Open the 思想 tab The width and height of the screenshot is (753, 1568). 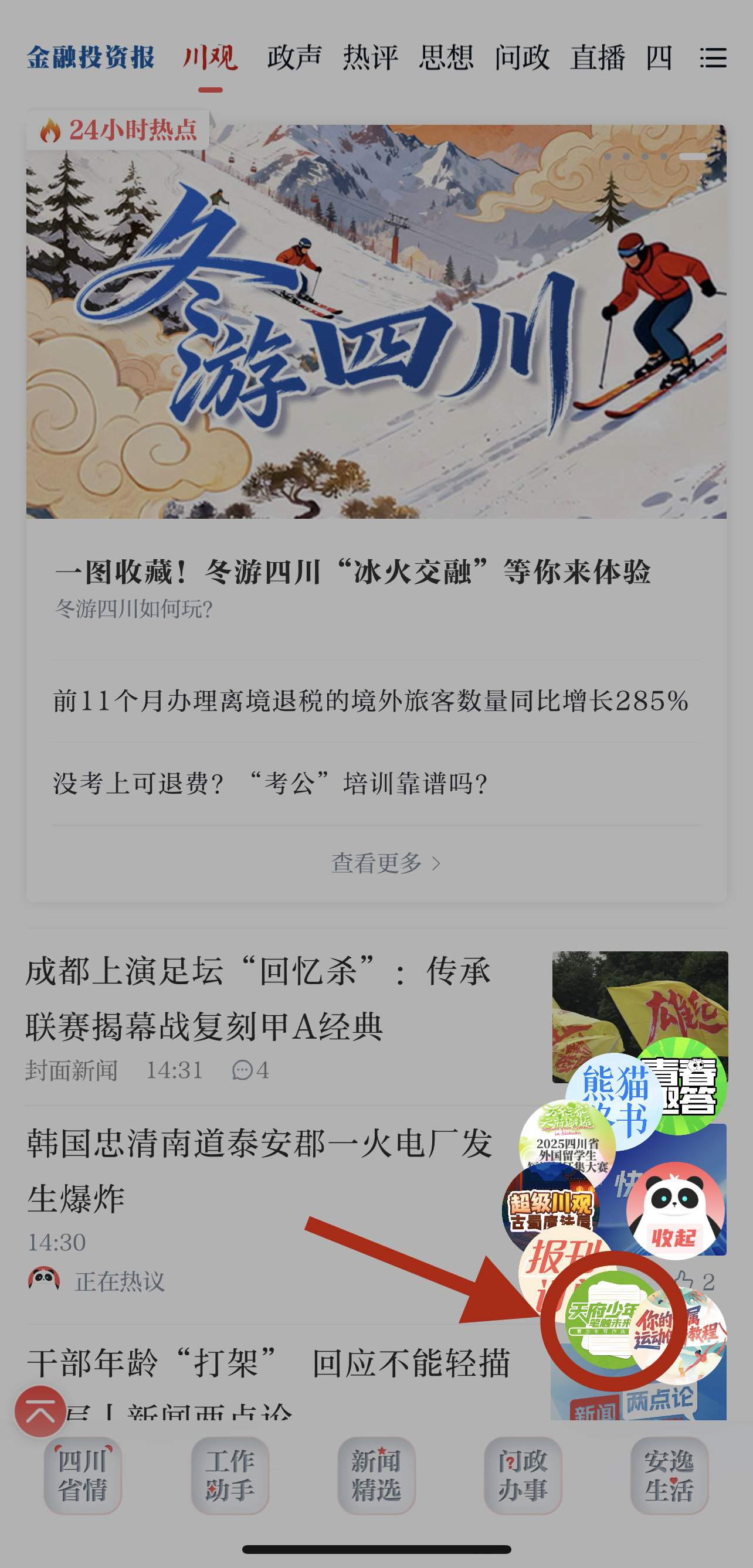click(446, 59)
